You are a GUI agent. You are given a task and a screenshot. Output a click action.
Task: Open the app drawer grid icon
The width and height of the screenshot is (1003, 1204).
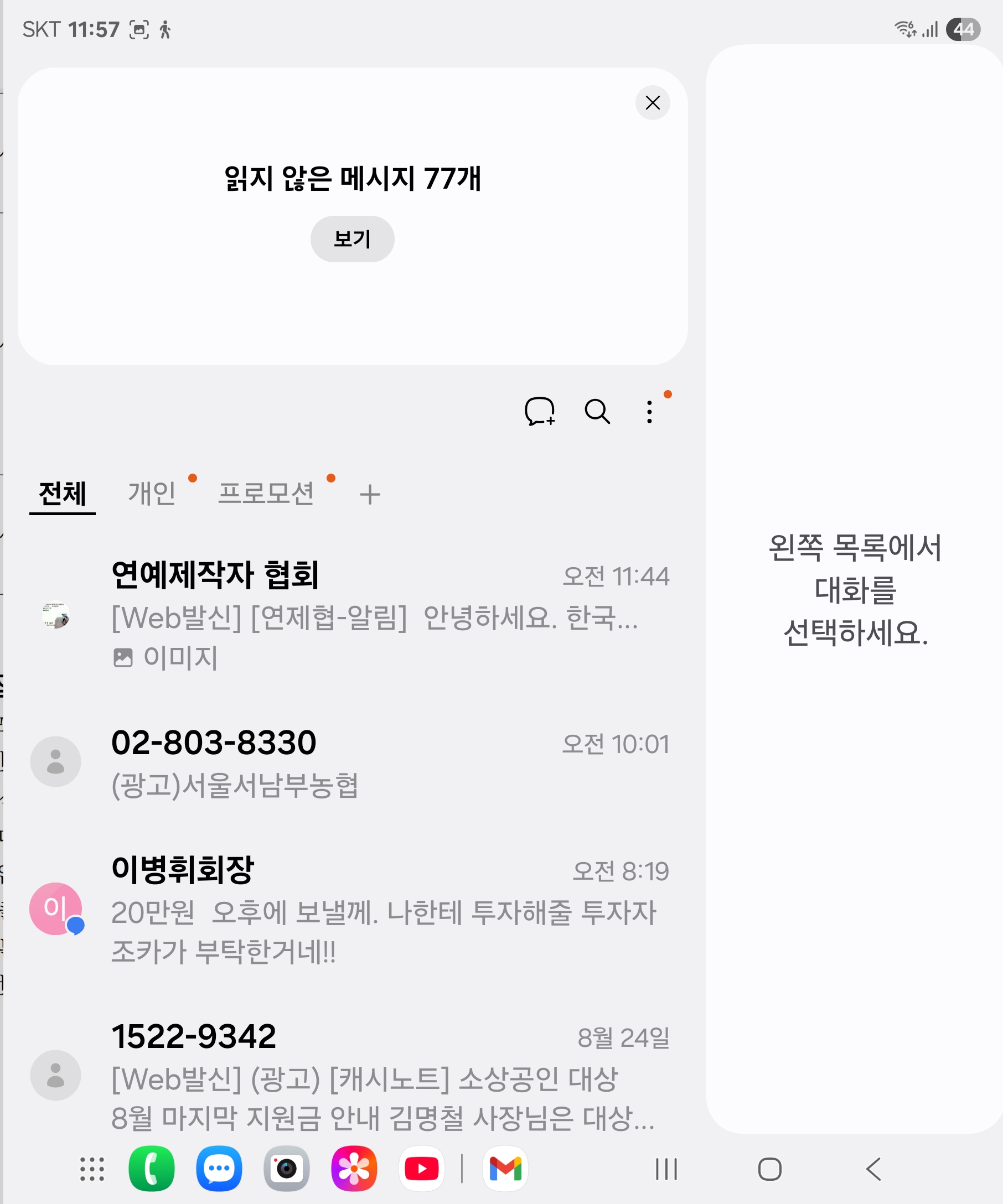point(92,1169)
